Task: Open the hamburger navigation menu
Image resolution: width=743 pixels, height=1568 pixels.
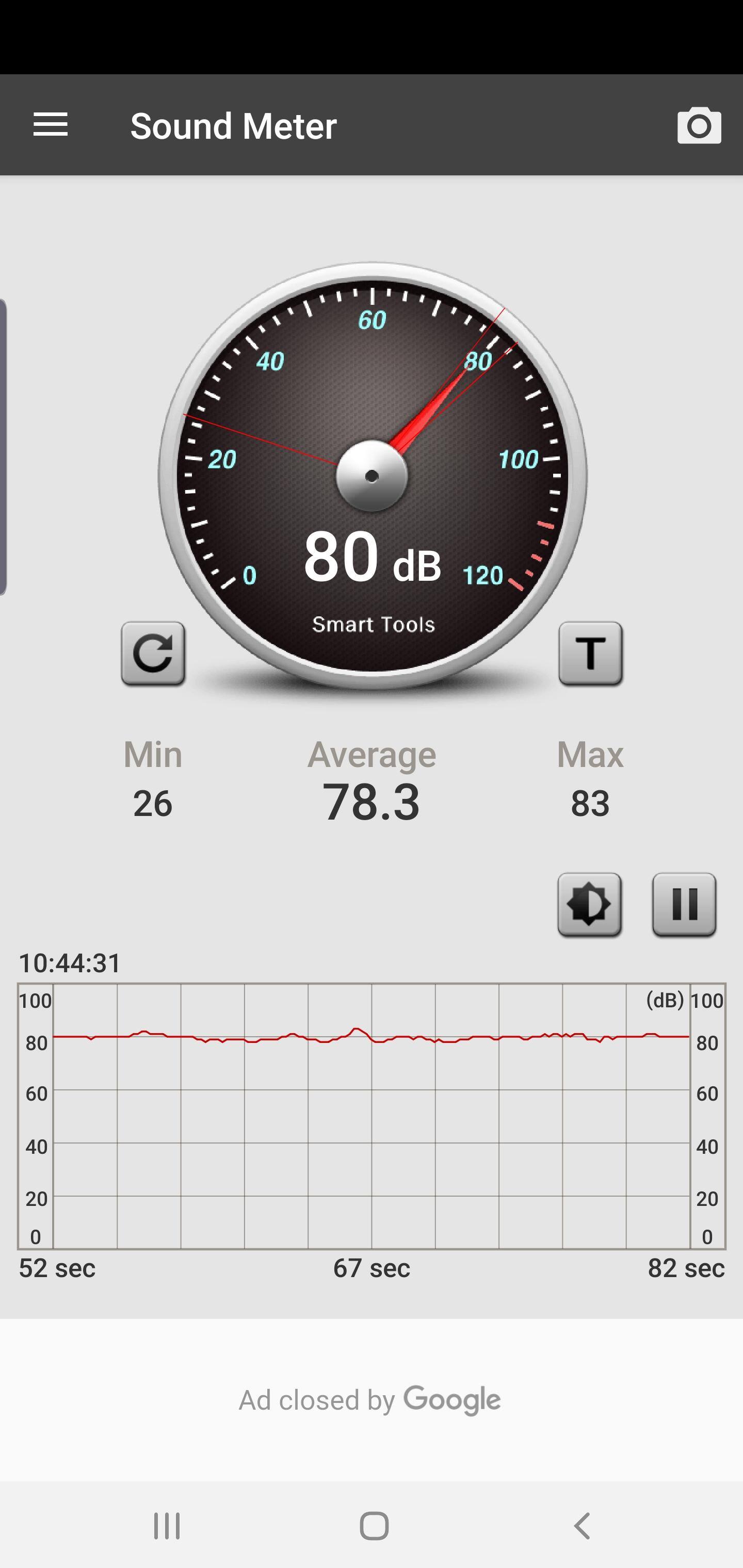Action: (x=51, y=125)
